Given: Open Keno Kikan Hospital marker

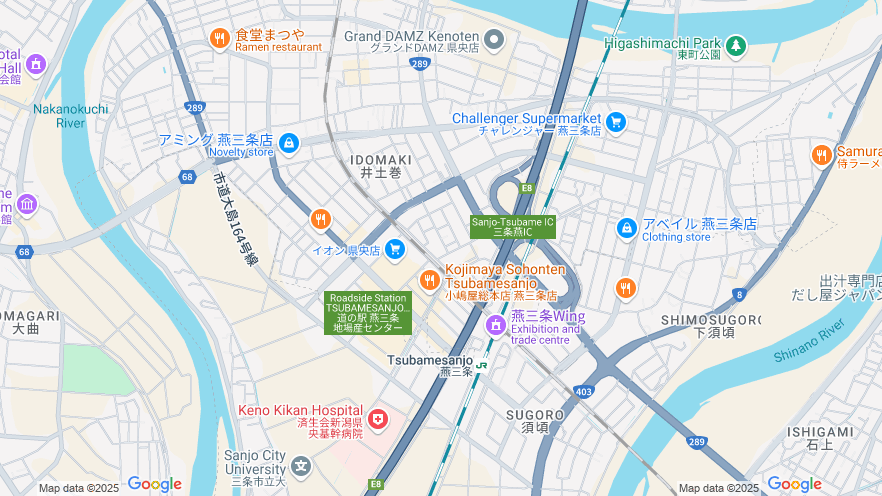Looking at the screenshot, I should (377, 419).
